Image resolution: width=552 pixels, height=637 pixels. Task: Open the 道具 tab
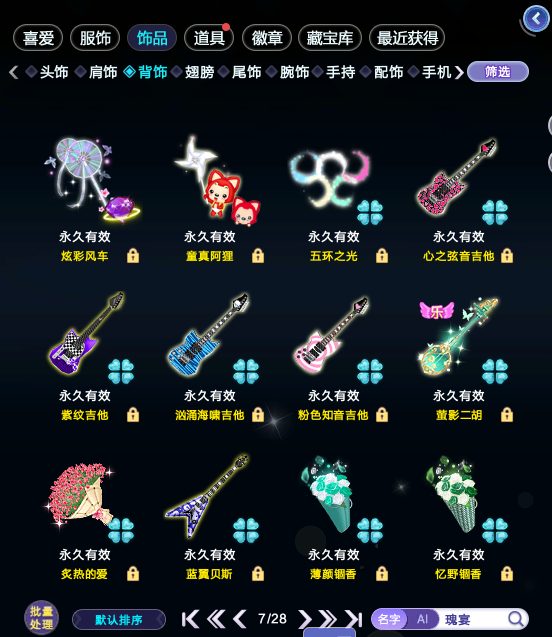(x=209, y=38)
